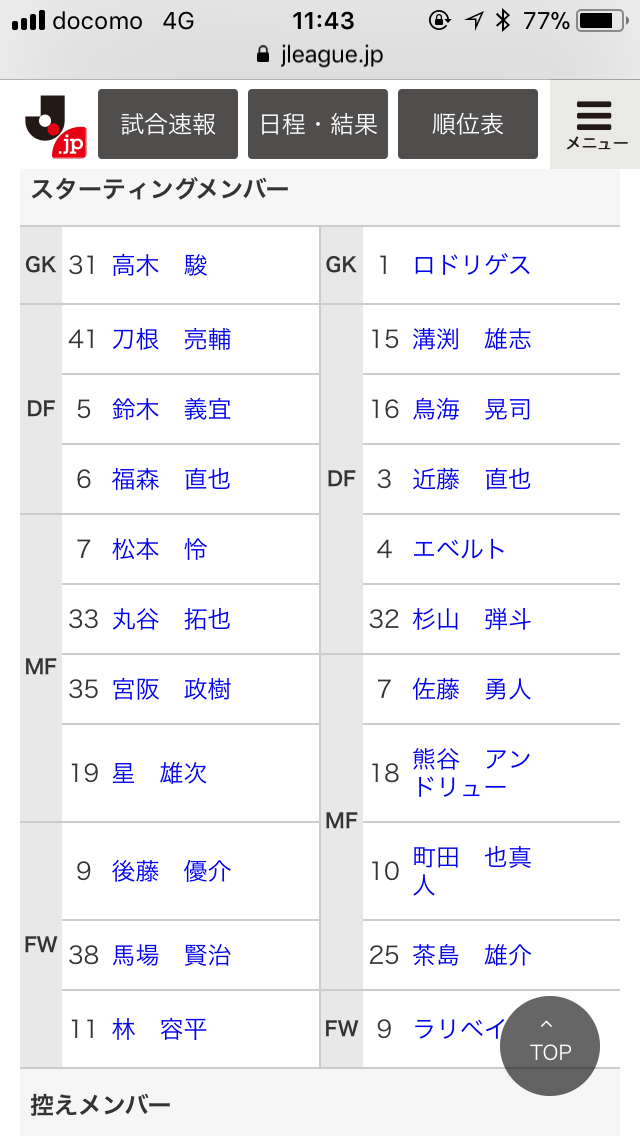Viewport: 640px width, 1136px height.
Task: View 鳥海 晃司 player page
Action: point(472,410)
